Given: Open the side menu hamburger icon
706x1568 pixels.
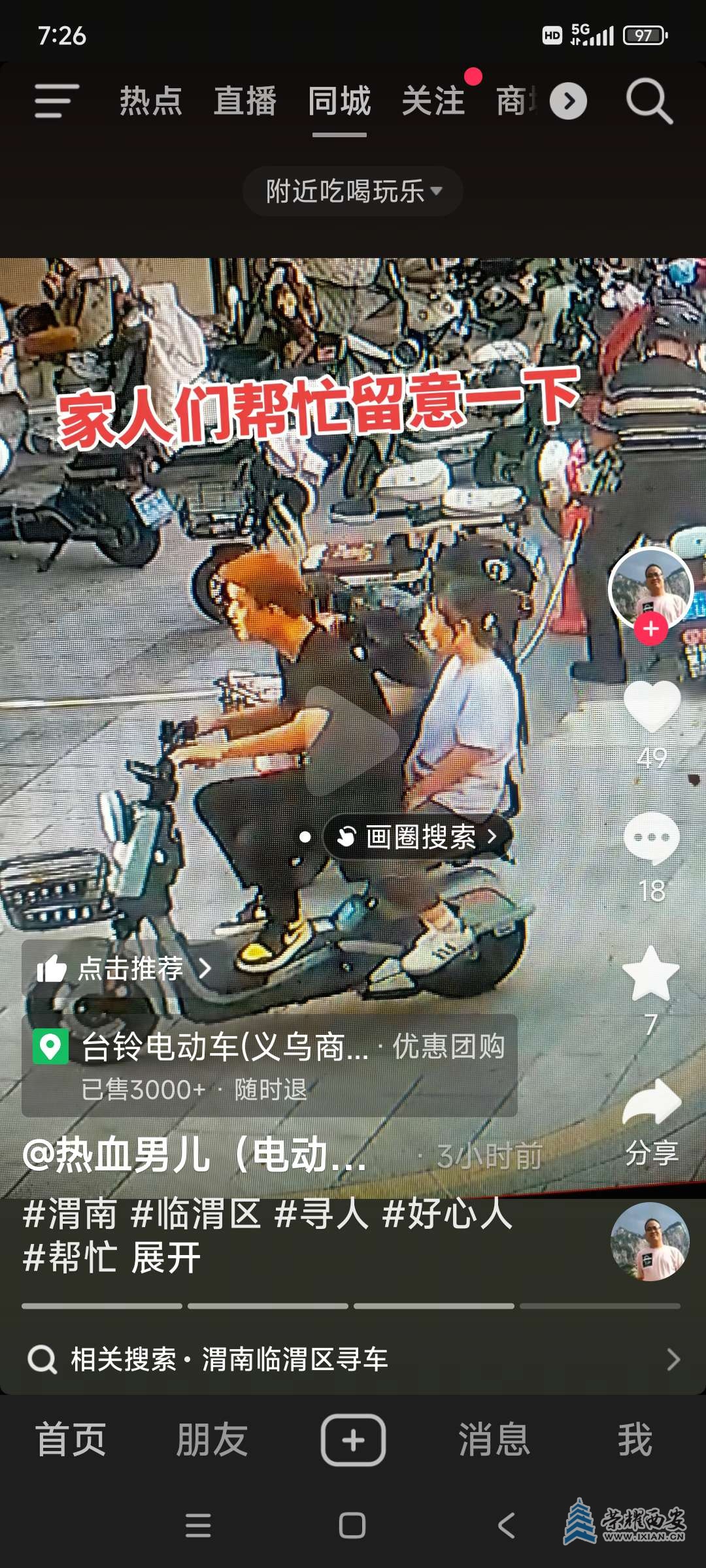Looking at the screenshot, I should pos(57,101).
